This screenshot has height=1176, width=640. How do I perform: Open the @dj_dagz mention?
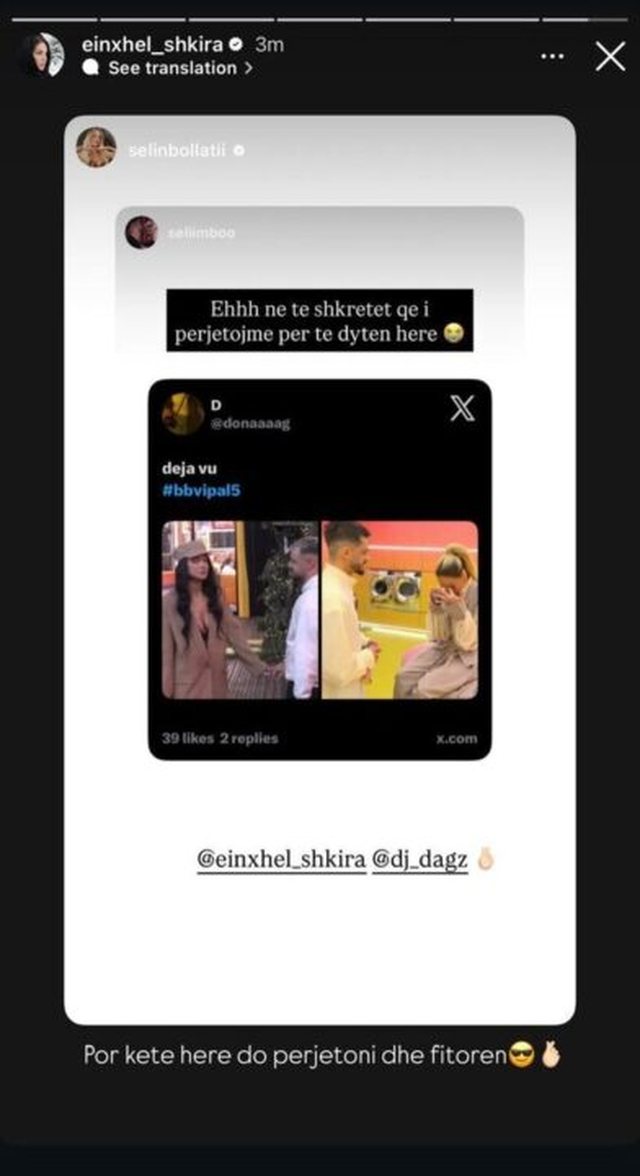point(420,859)
